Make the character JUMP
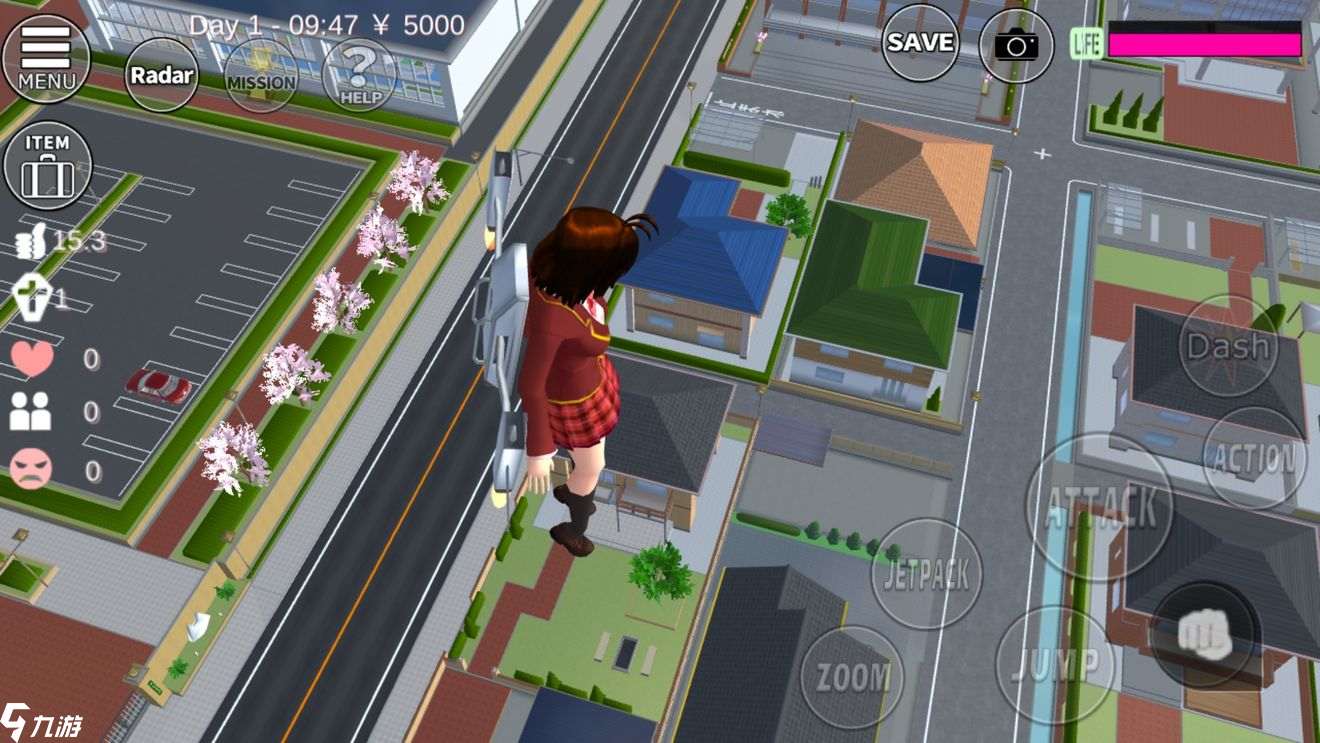The width and height of the screenshot is (1320, 743). tap(1055, 664)
